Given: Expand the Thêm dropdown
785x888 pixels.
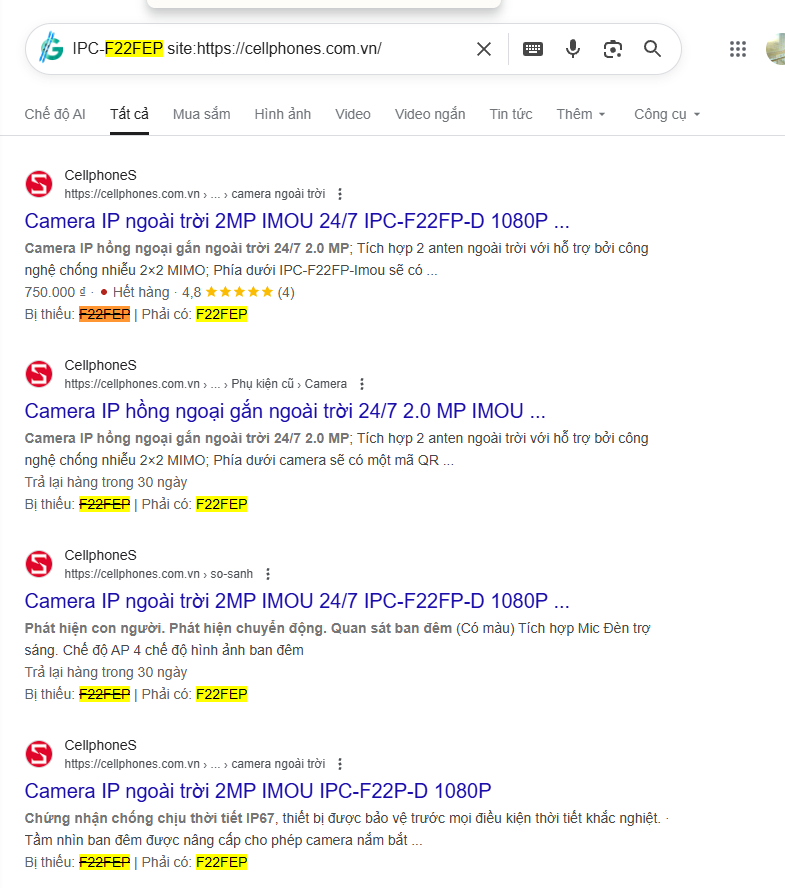Looking at the screenshot, I should pos(581,114).
